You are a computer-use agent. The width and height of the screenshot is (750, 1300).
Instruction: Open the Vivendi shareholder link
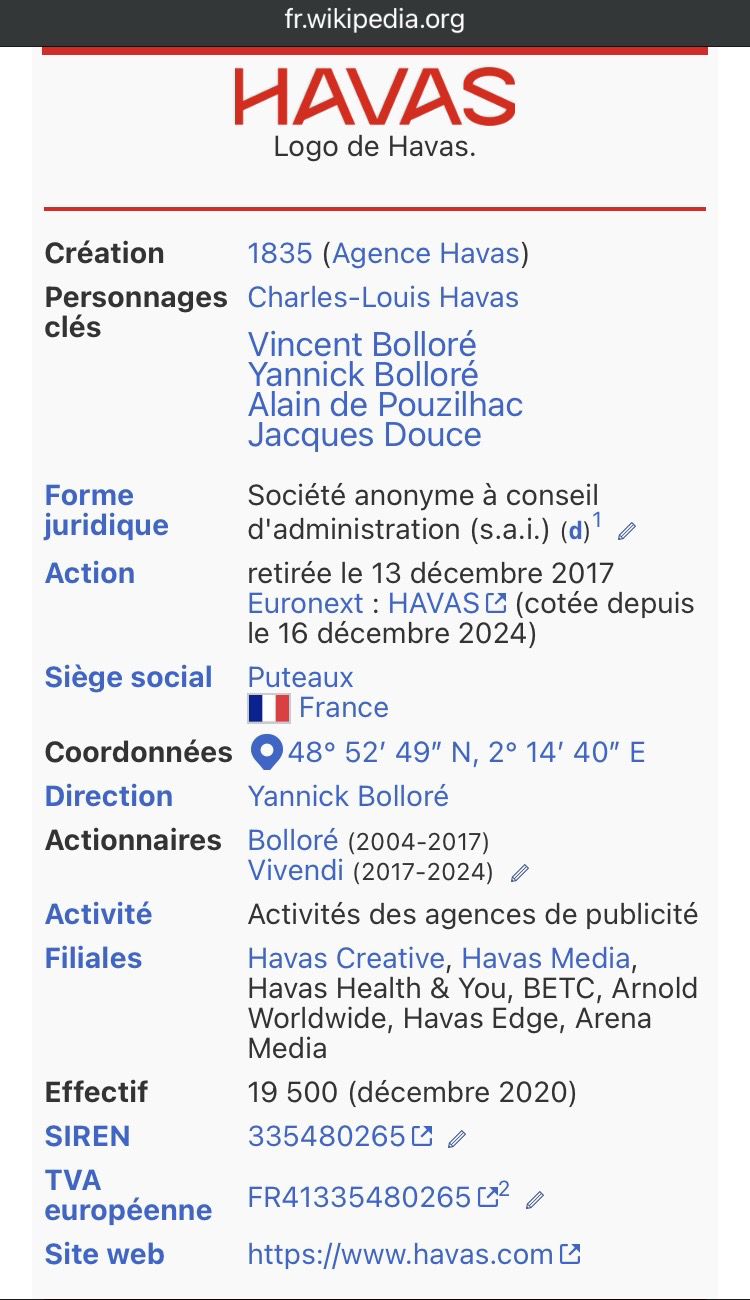coord(296,871)
